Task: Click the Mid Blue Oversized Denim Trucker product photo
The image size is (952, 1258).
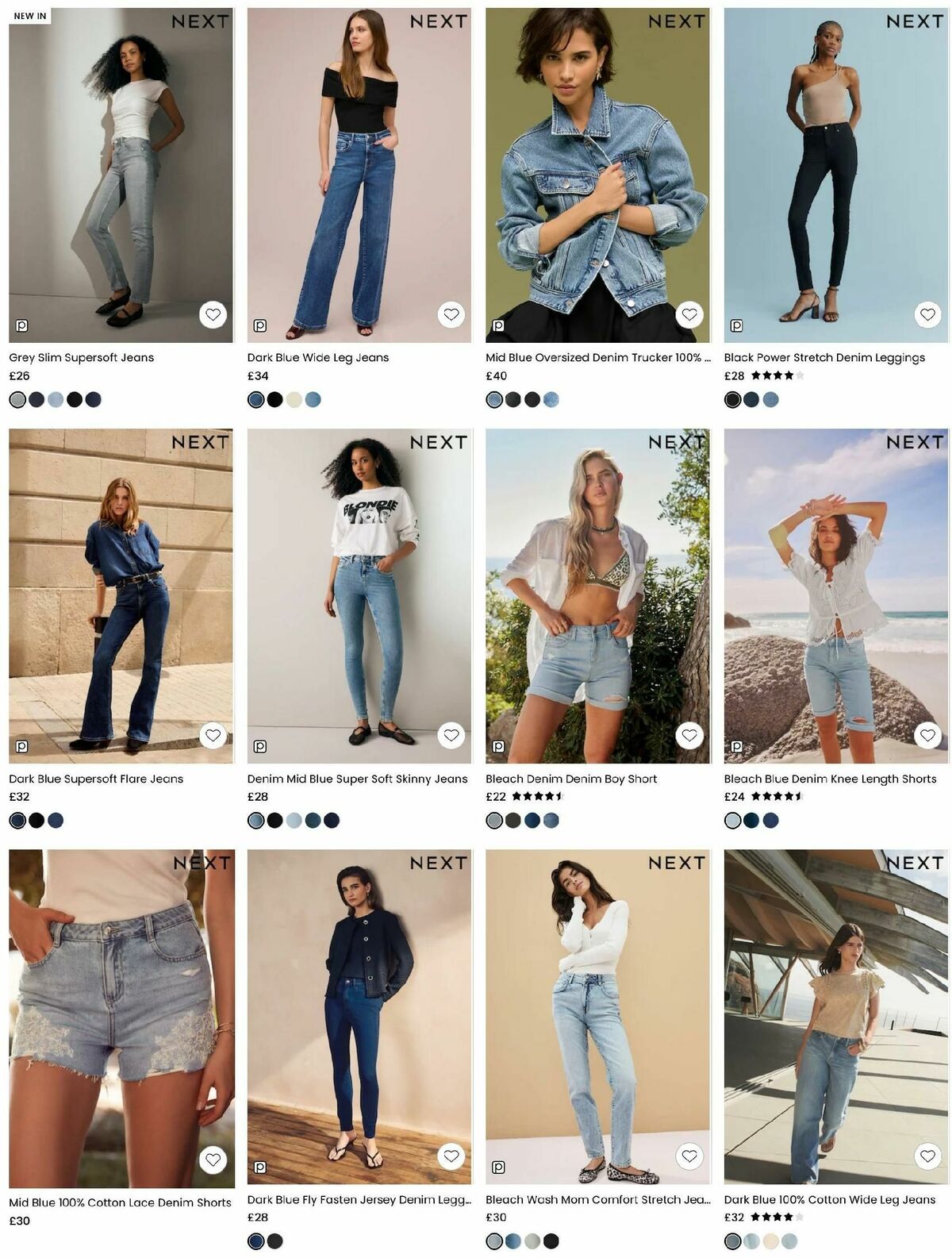Action: [595, 175]
